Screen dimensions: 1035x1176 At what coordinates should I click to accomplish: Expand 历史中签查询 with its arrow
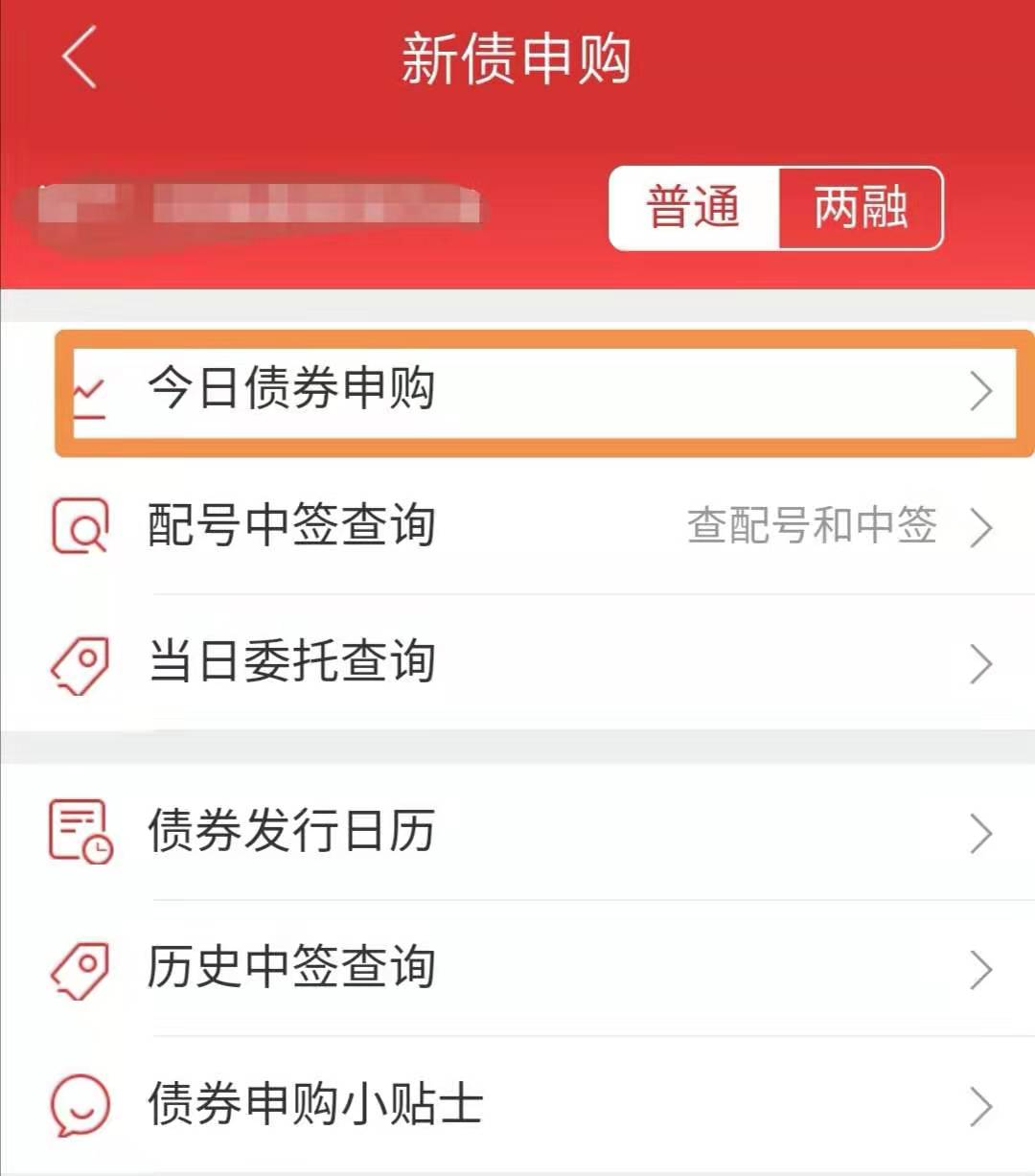(x=979, y=967)
